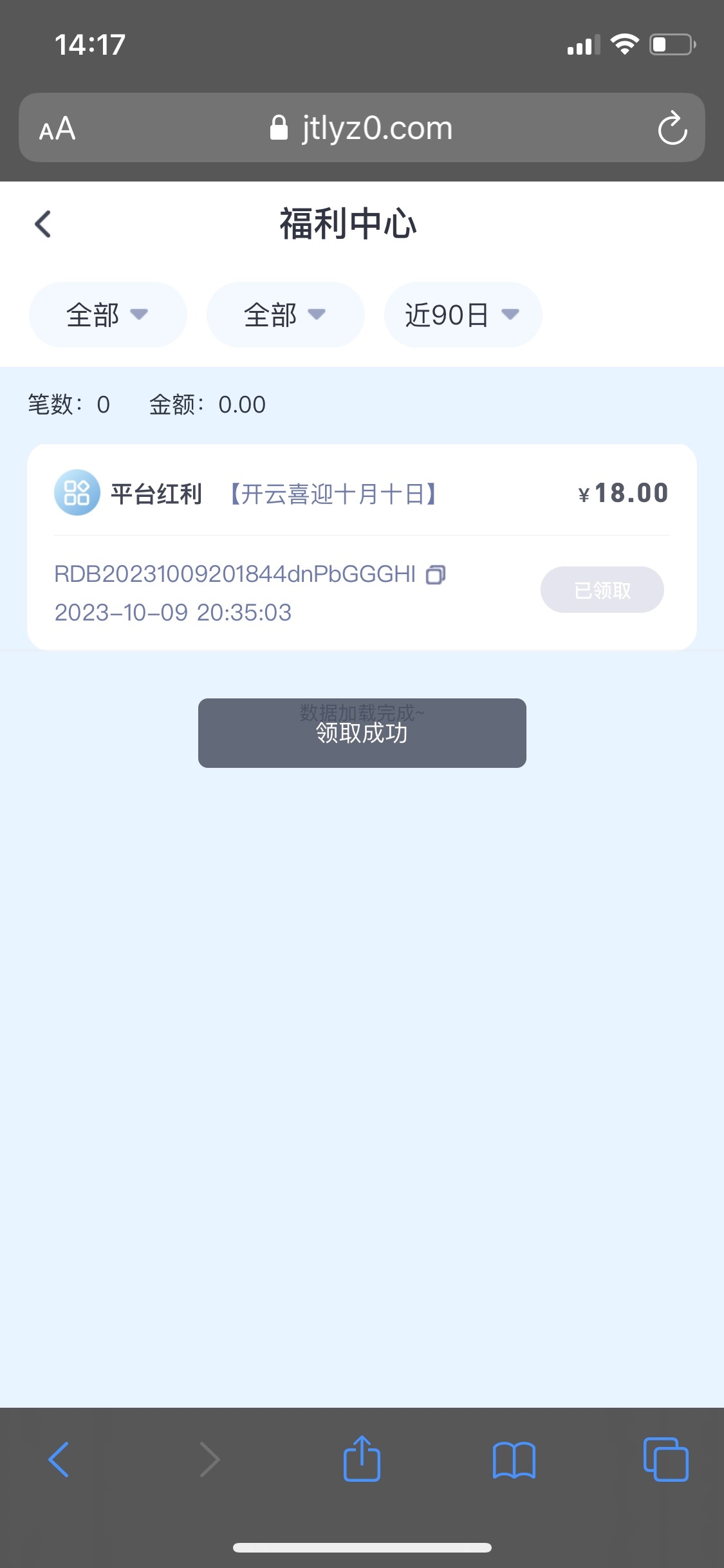The image size is (724, 1568).
Task: Open the 全部 filter beside 近90日
Action: pyautogui.click(x=285, y=315)
